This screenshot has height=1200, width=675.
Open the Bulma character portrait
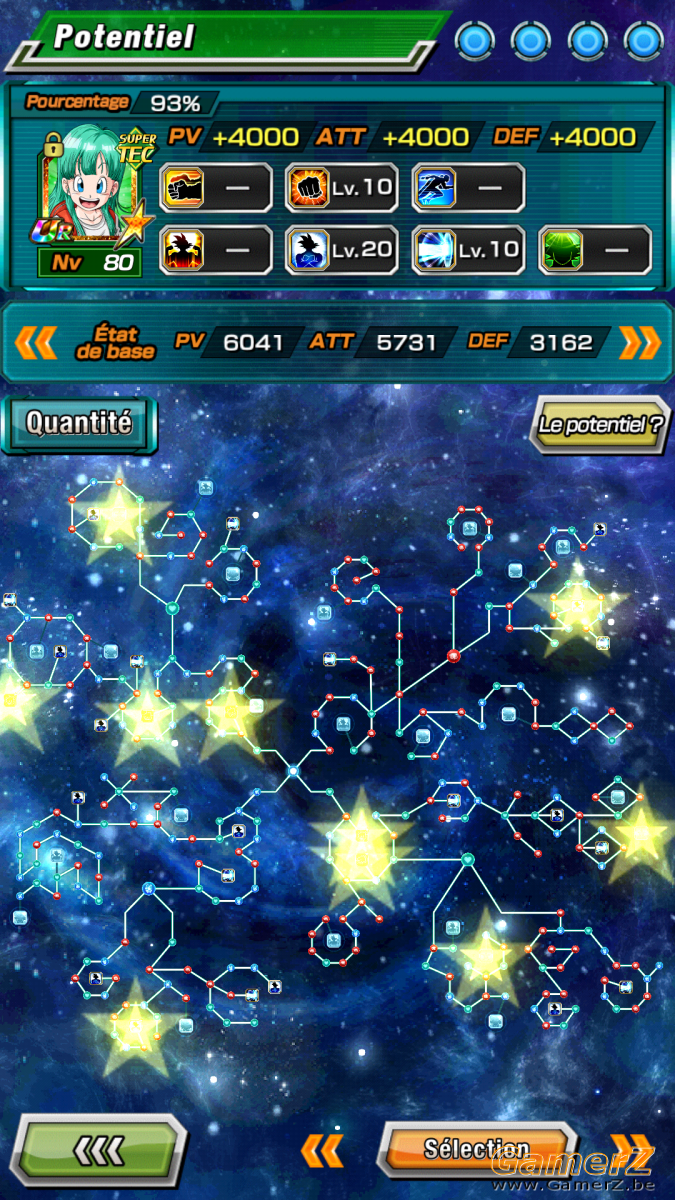coord(87,200)
